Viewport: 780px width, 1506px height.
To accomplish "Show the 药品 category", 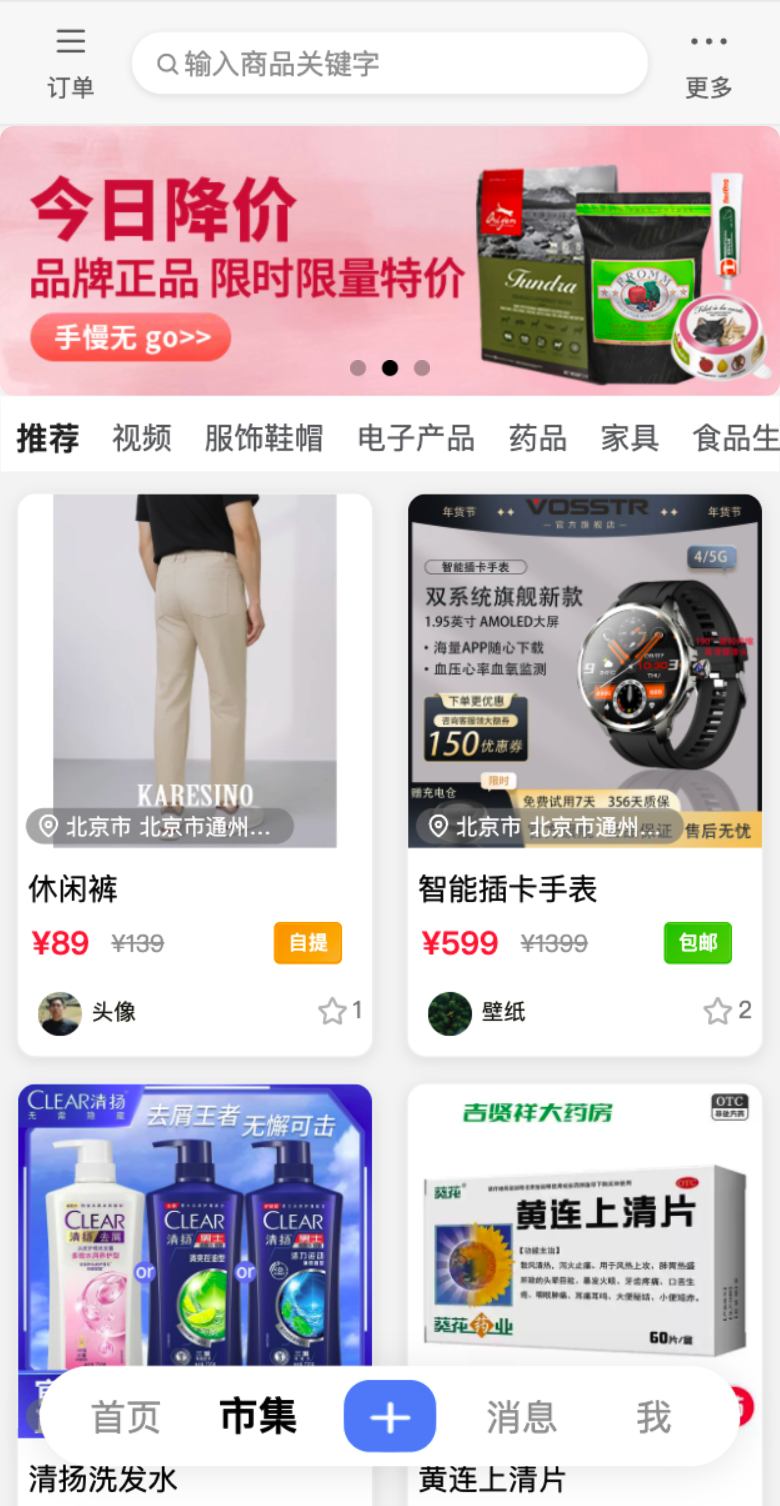I will pyautogui.click(x=537, y=438).
